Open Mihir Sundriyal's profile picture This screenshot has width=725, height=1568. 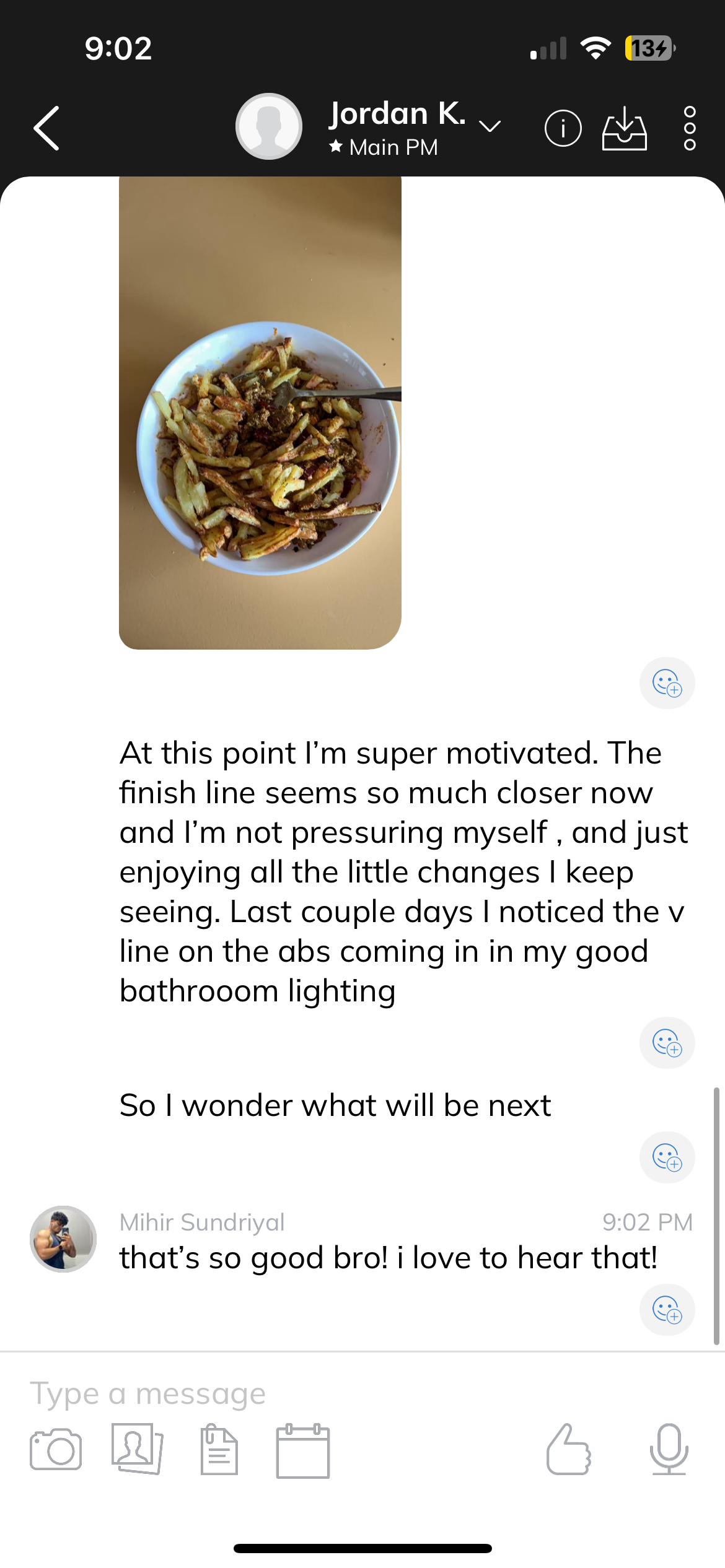[x=63, y=1239]
